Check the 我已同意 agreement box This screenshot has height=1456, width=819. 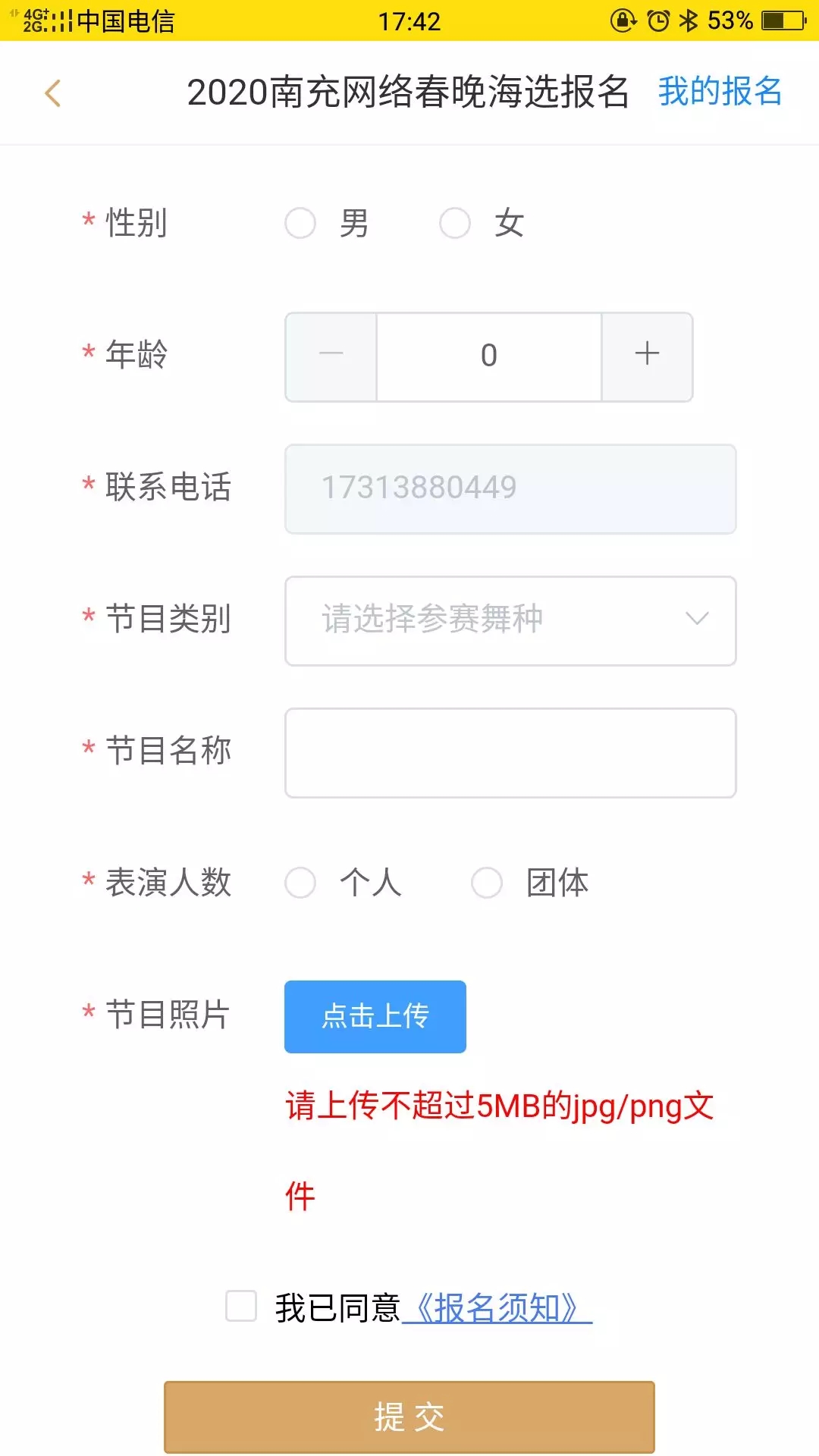pyautogui.click(x=241, y=1307)
